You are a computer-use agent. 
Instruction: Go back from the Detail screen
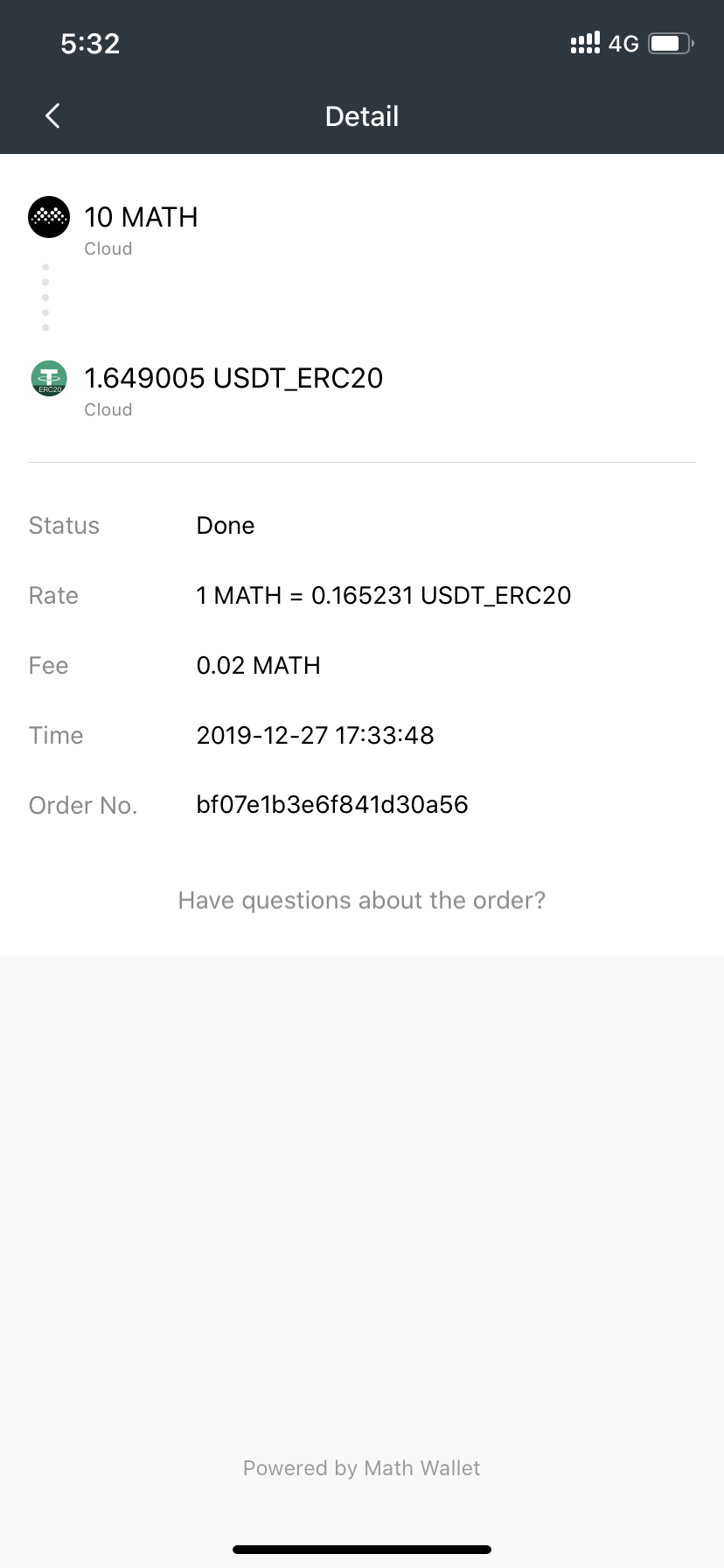[52, 115]
